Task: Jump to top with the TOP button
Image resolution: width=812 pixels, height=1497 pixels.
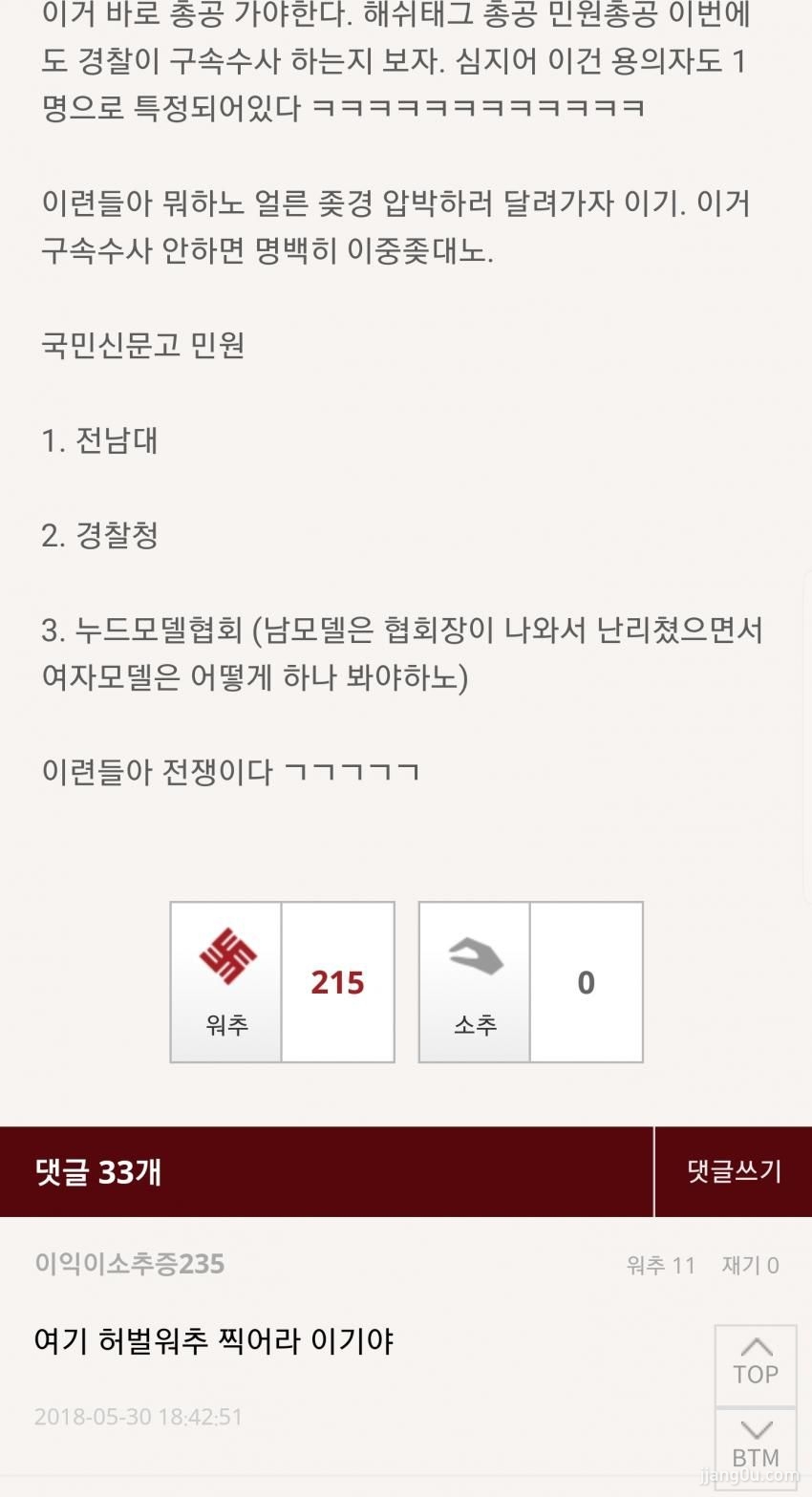Action: [x=755, y=1365]
